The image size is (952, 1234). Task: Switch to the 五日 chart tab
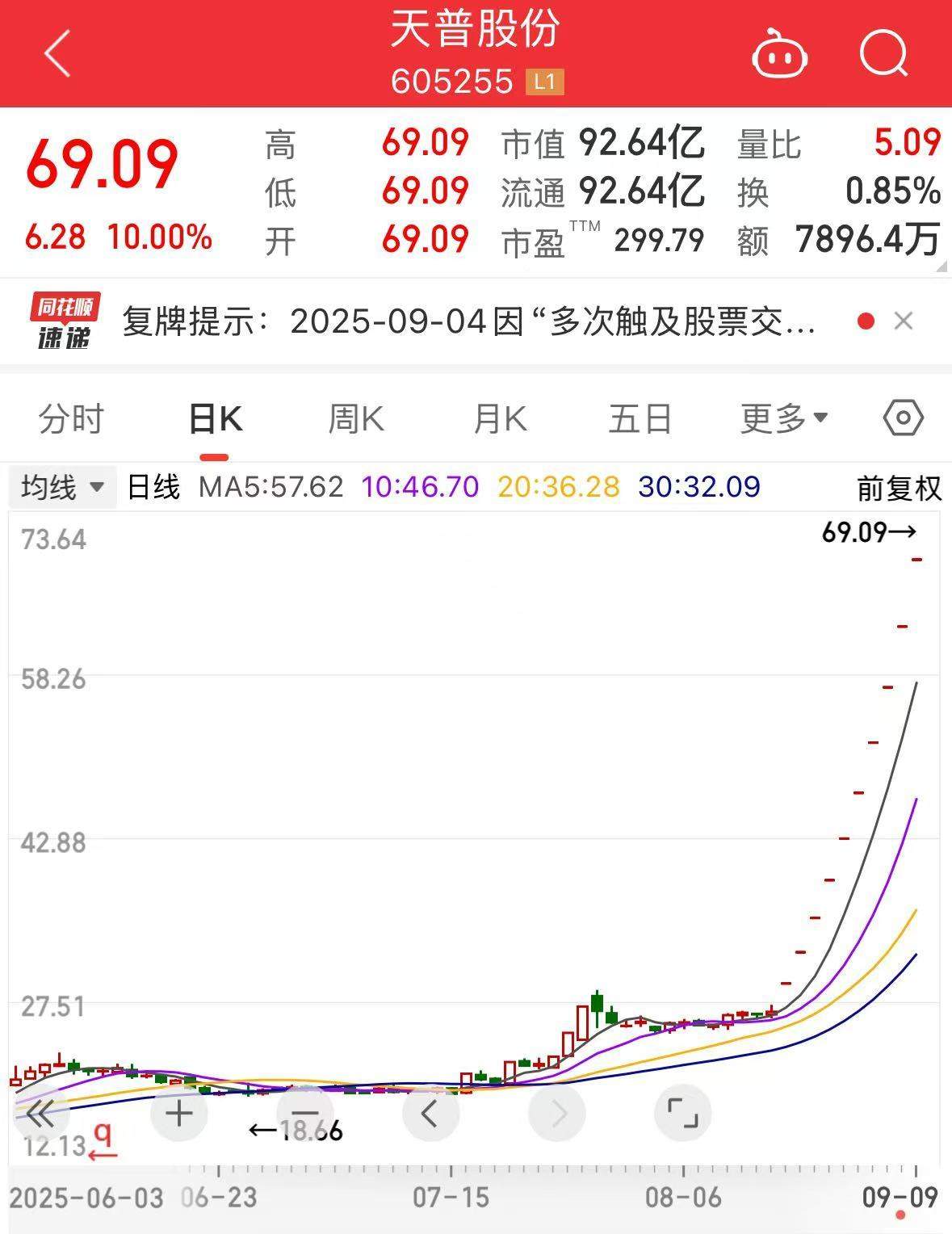click(640, 419)
